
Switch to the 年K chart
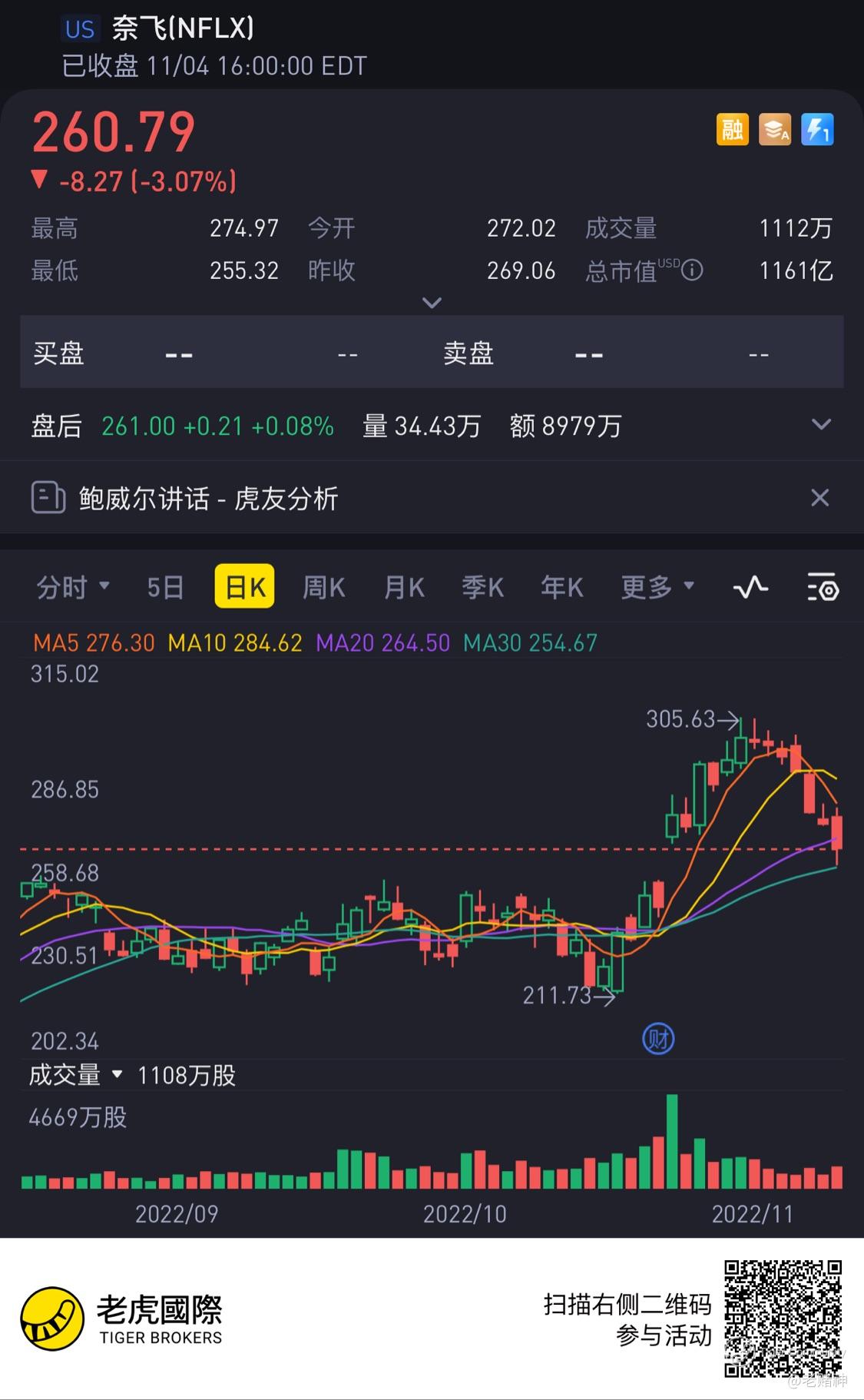click(x=561, y=587)
